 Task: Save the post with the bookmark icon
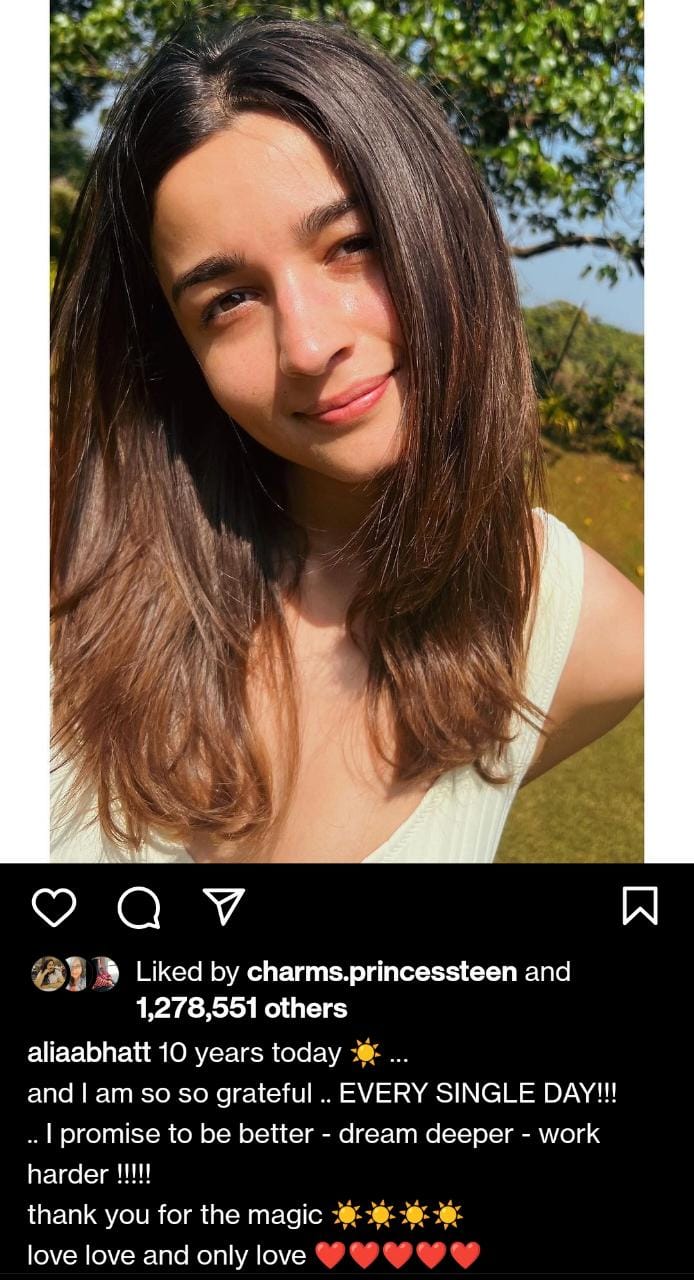pyautogui.click(x=639, y=907)
